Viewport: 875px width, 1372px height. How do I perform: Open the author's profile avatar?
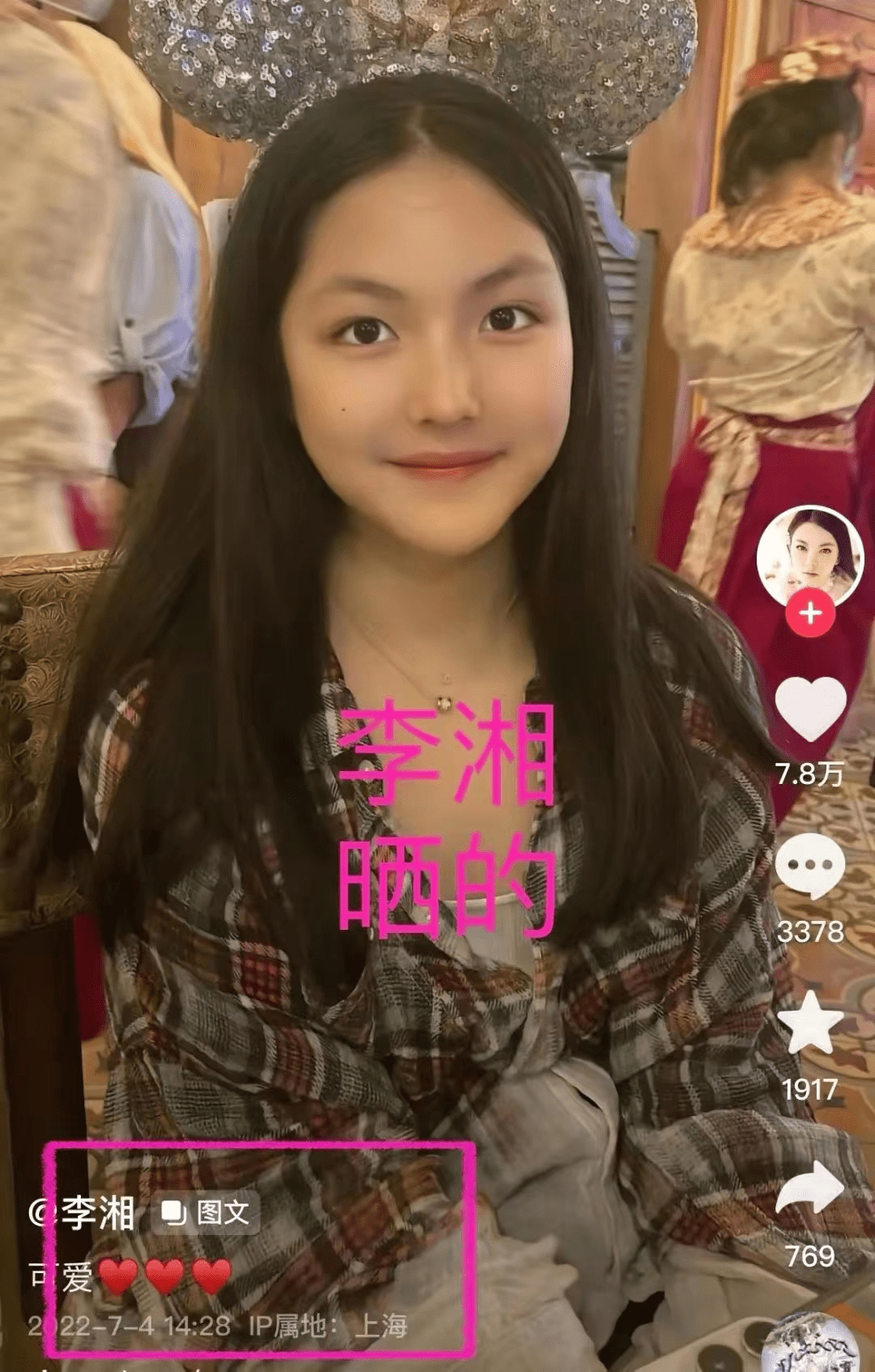(x=809, y=556)
